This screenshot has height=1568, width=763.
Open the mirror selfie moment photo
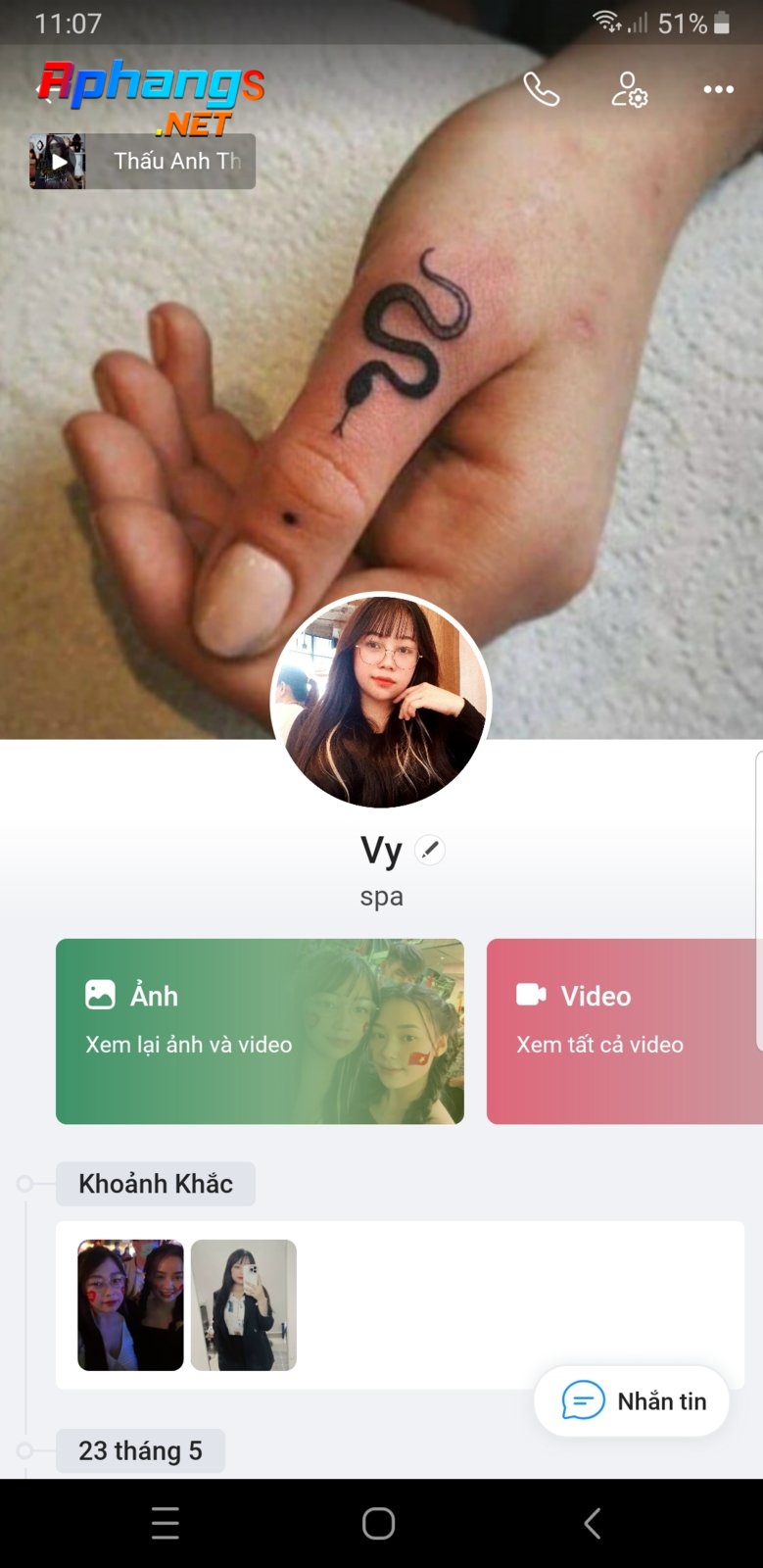click(x=244, y=1304)
